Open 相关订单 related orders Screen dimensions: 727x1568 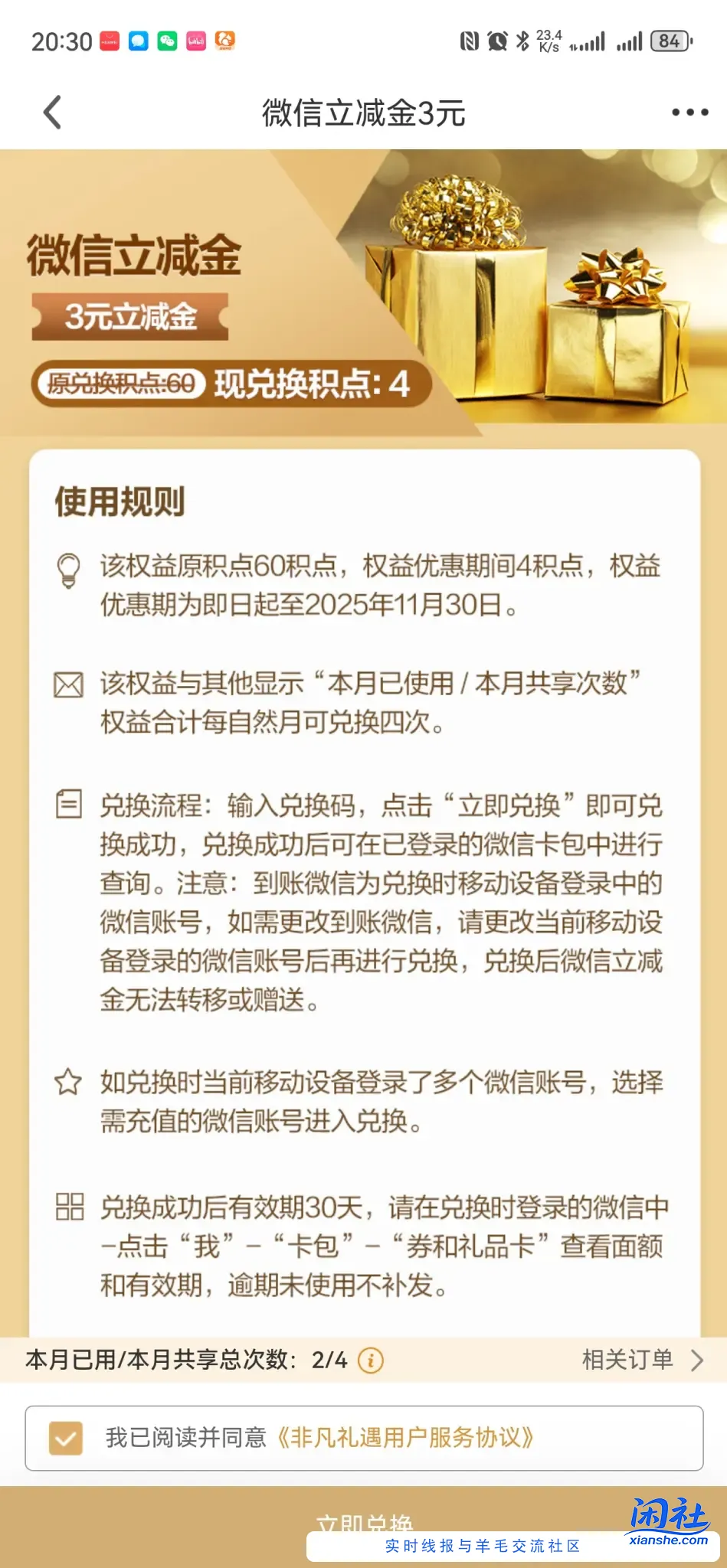[642, 1360]
